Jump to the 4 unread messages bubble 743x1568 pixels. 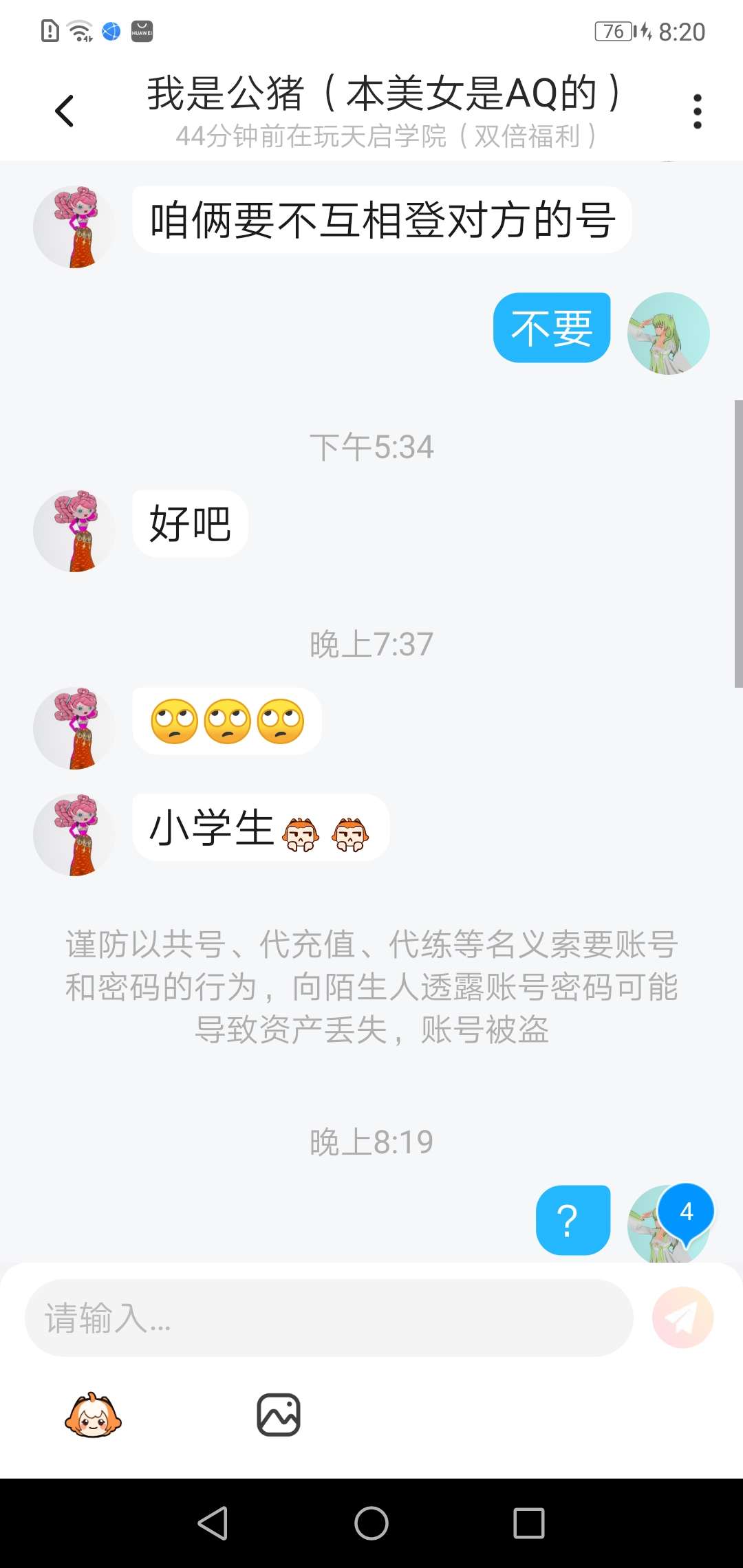coord(686,1212)
